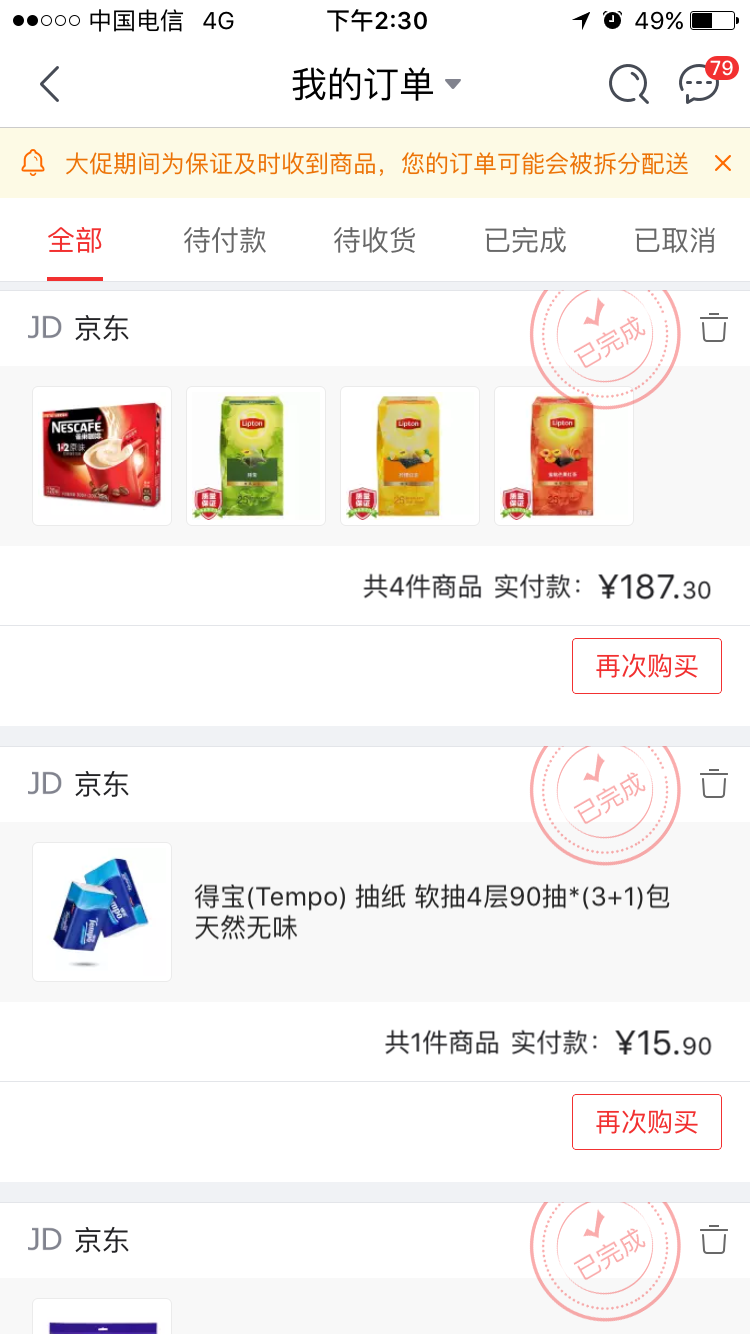Viewport: 750px width, 1334px height.
Task: Dismiss the orange promotion notice
Action: point(723,163)
